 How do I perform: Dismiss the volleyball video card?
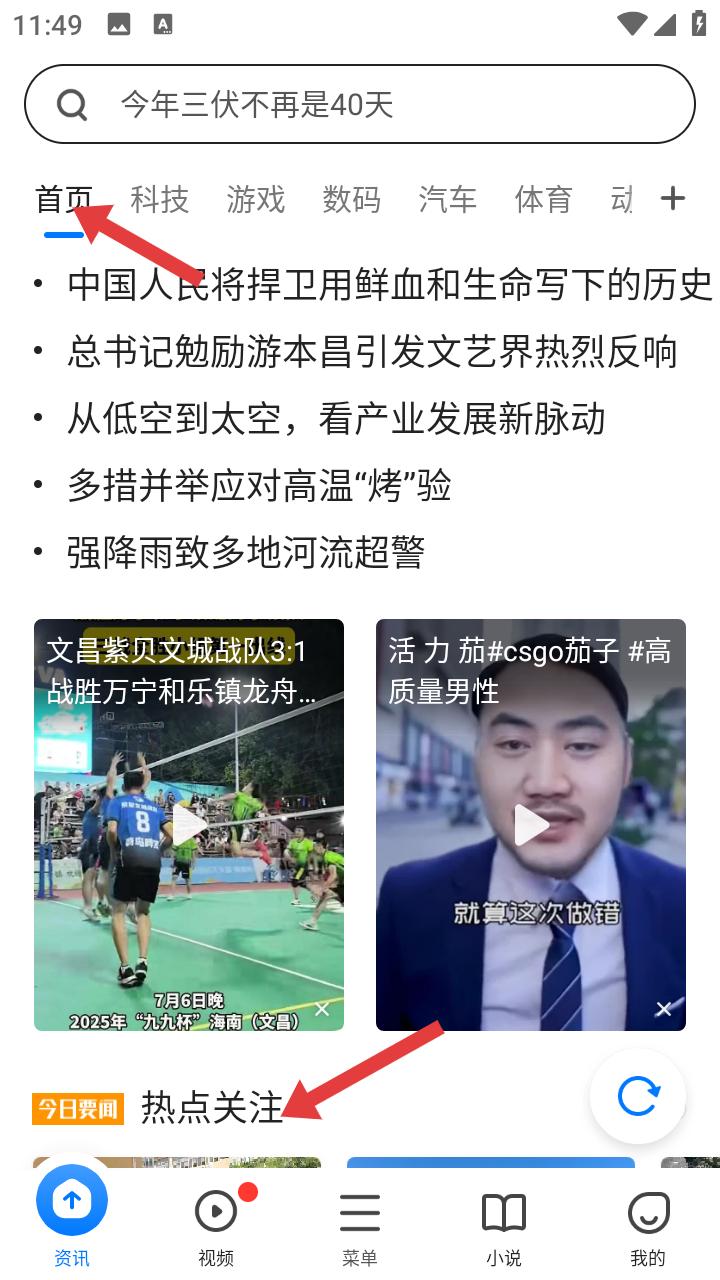coord(322,1010)
